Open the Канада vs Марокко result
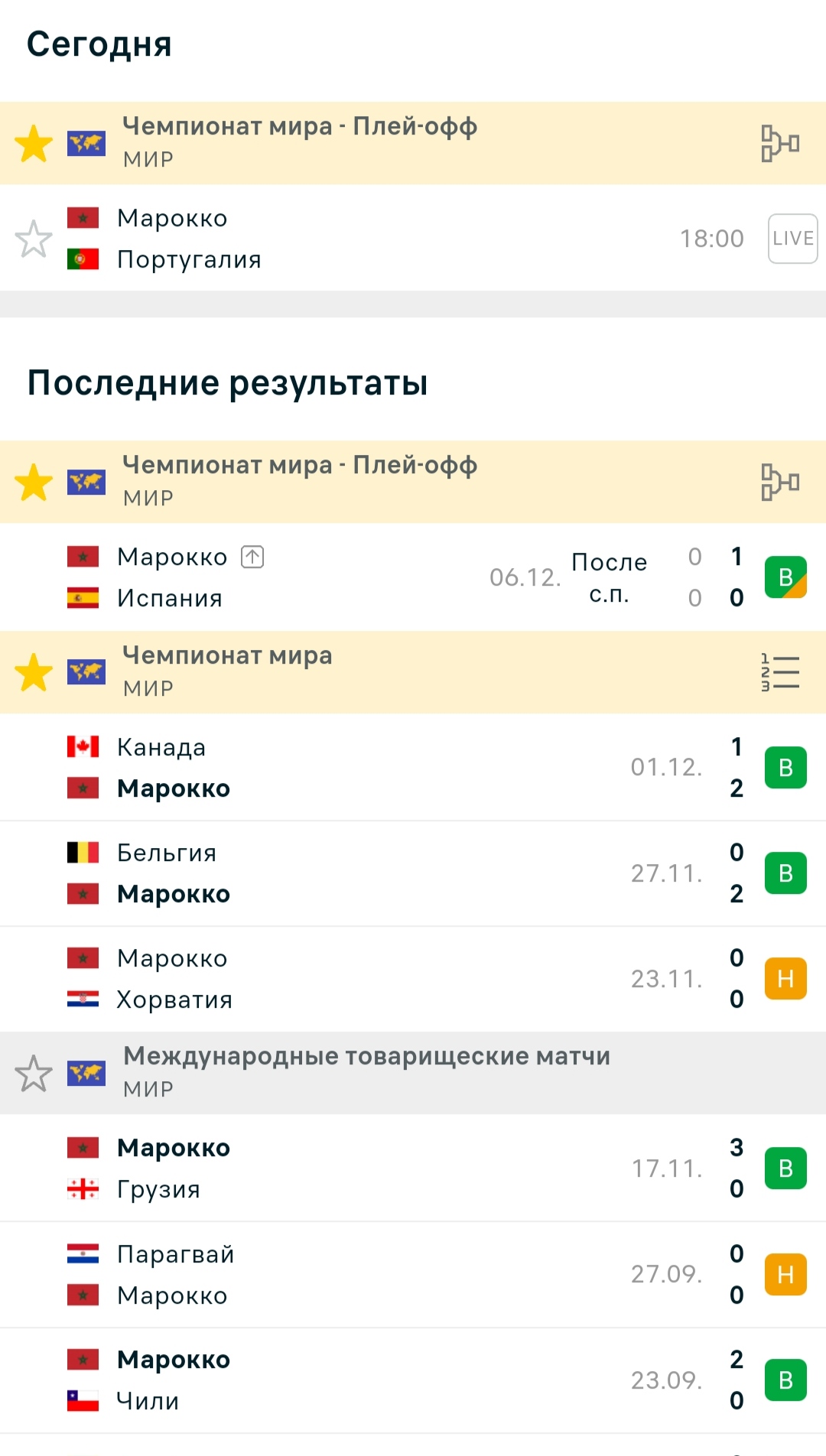Image resolution: width=826 pixels, height=1456 pixels. pyautogui.click(x=413, y=767)
